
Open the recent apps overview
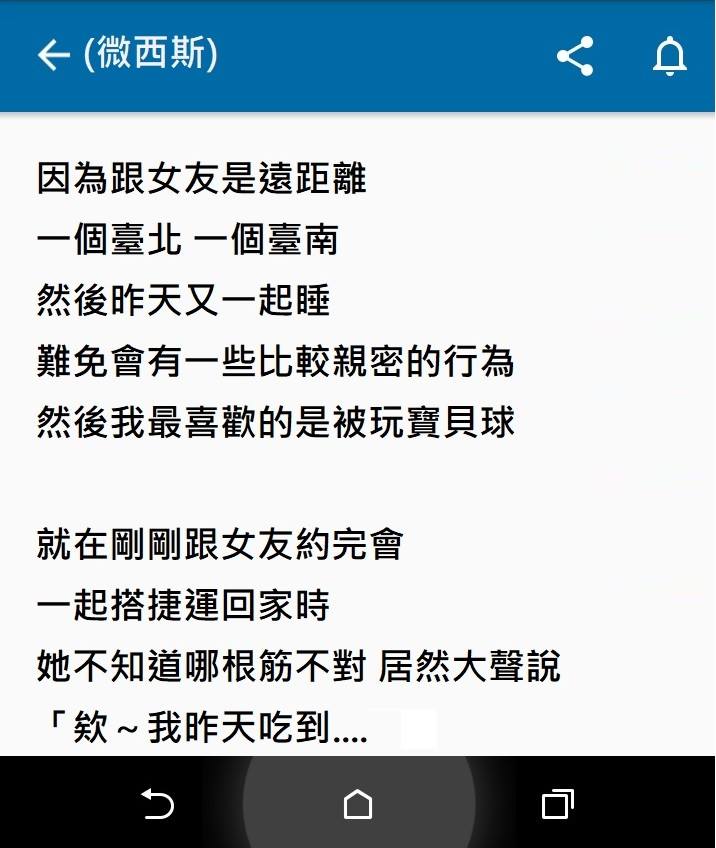point(557,803)
